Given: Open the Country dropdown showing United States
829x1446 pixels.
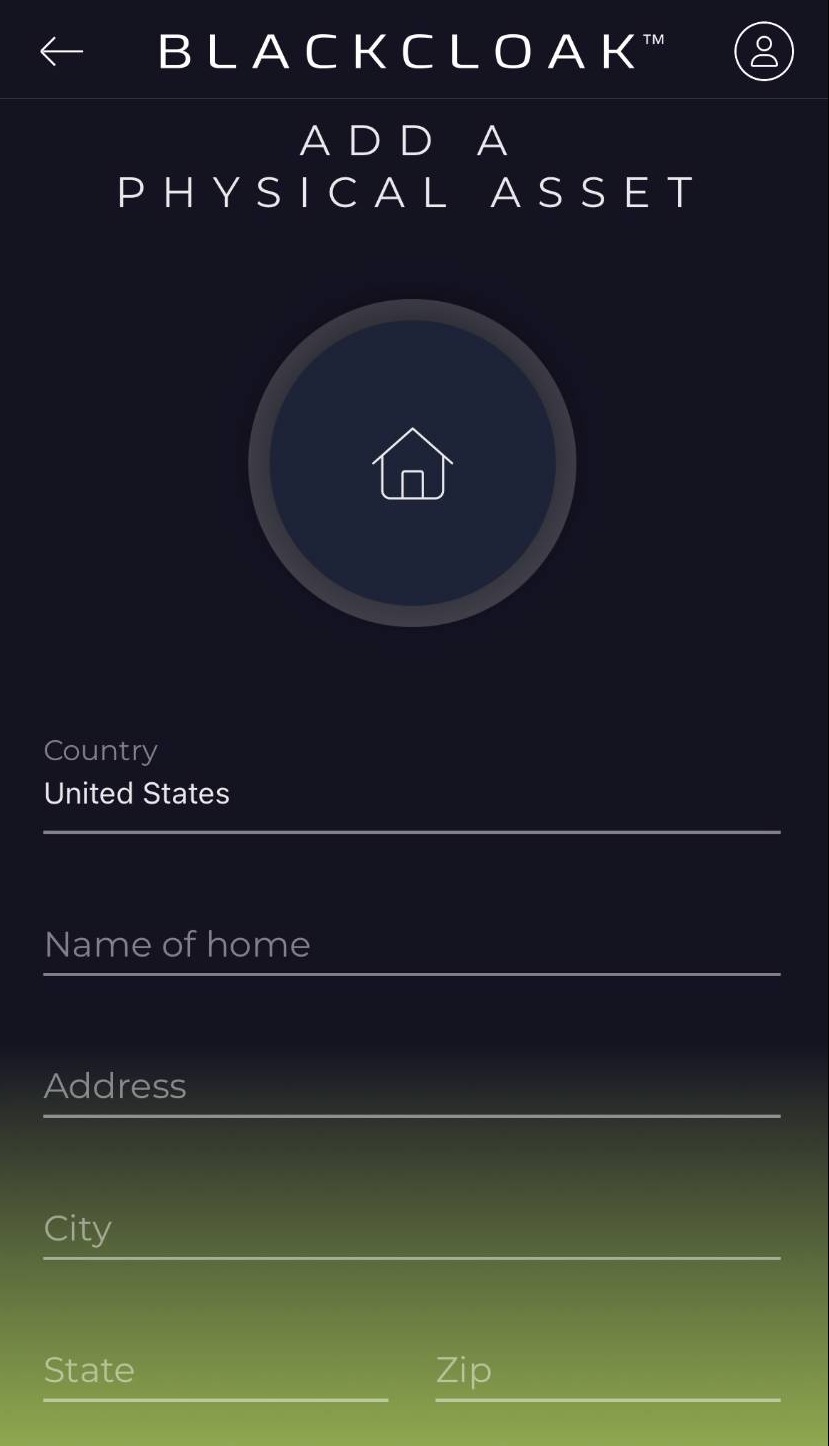Looking at the screenshot, I should pos(411,793).
